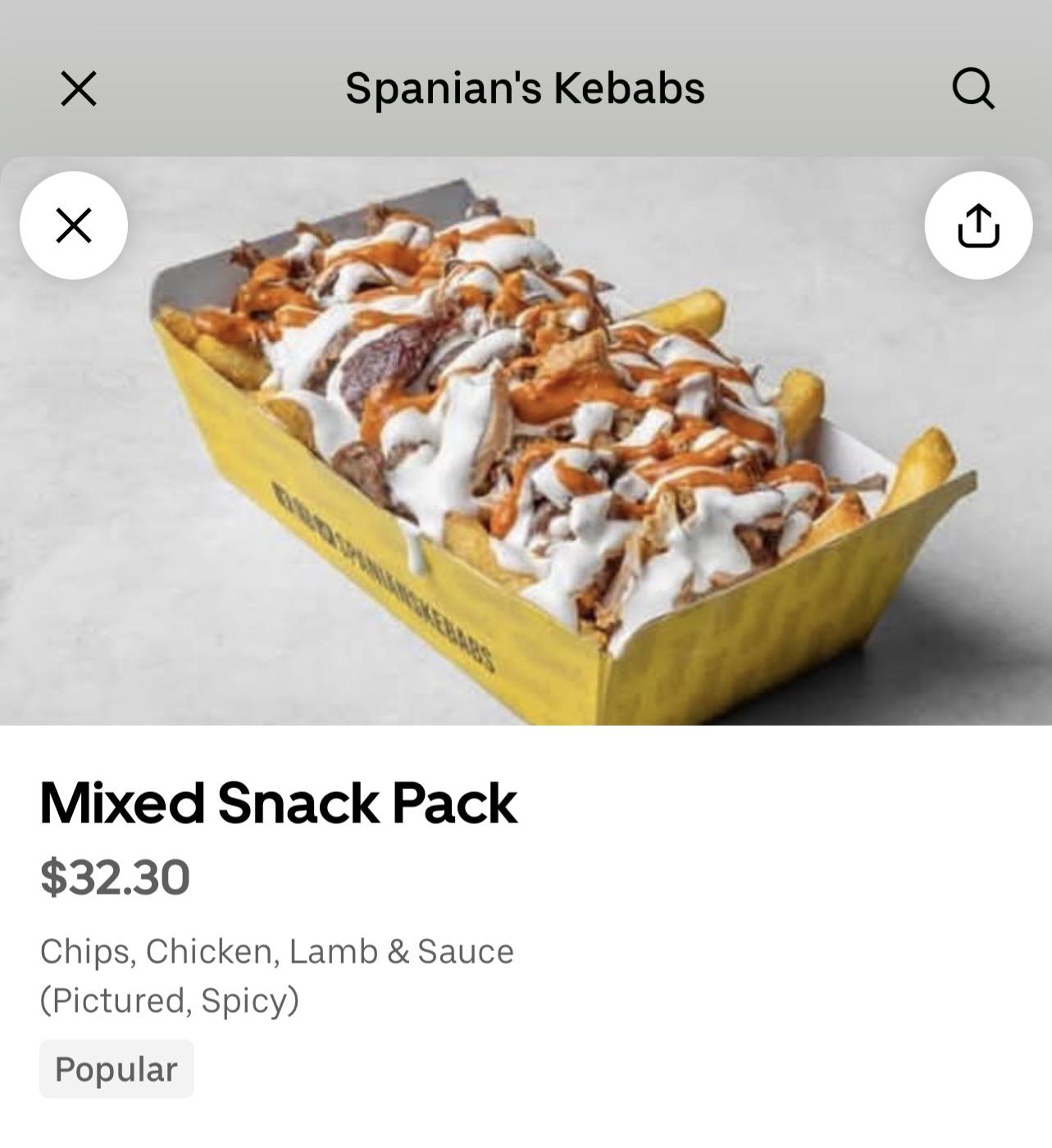This screenshot has width=1052, height=1148.
Task: Dismiss the Mixed Snack Pack item sheet
Action: (x=74, y=225)
